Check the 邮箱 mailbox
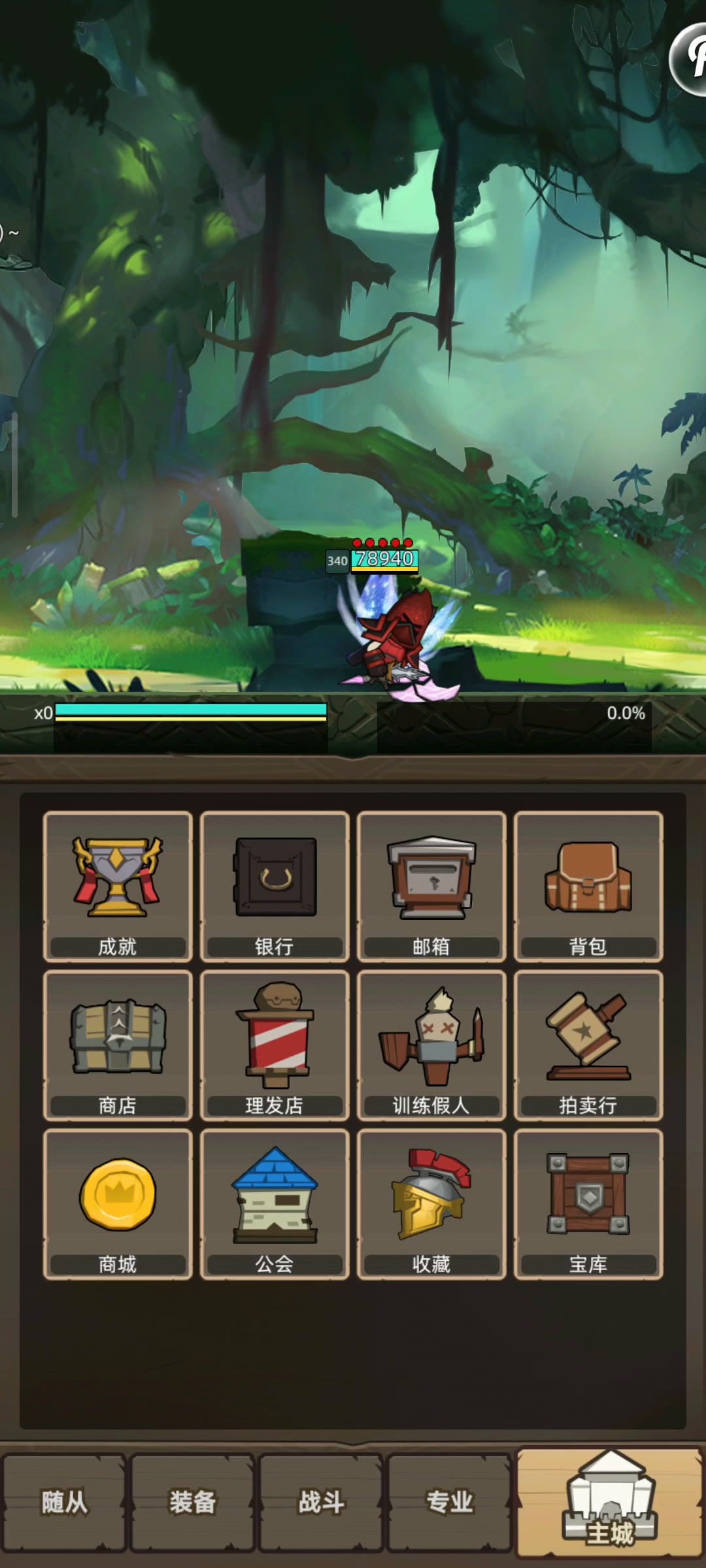Screen dimensions: 706x1568 431,886
